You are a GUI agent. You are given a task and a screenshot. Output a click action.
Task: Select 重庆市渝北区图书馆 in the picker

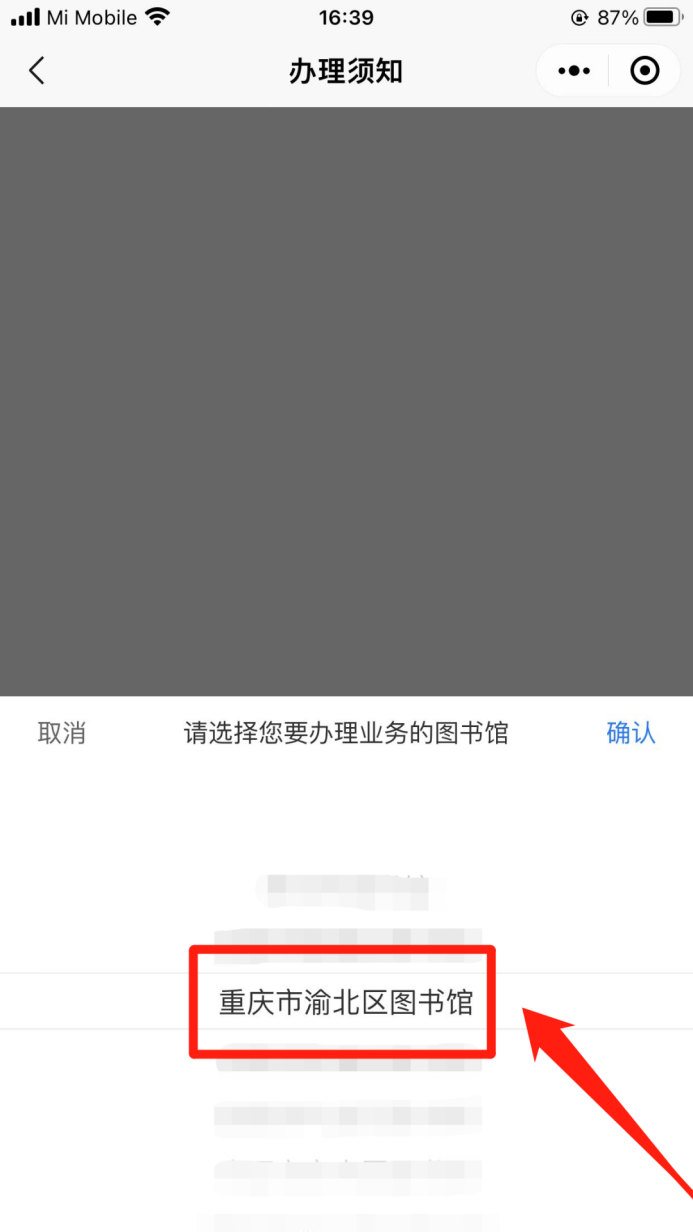click(346, 1002)
